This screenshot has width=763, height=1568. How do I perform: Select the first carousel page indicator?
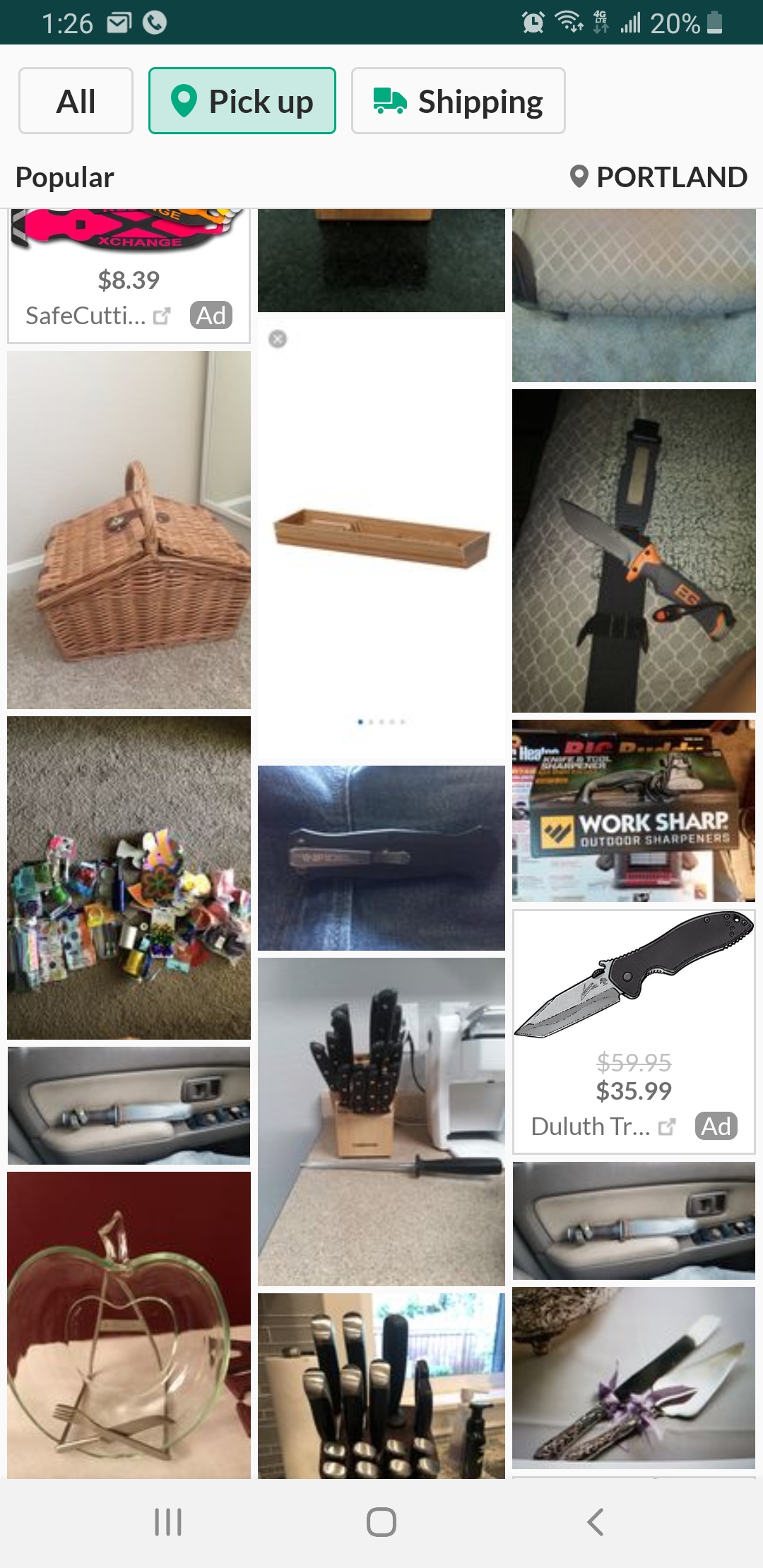point(361,722)
